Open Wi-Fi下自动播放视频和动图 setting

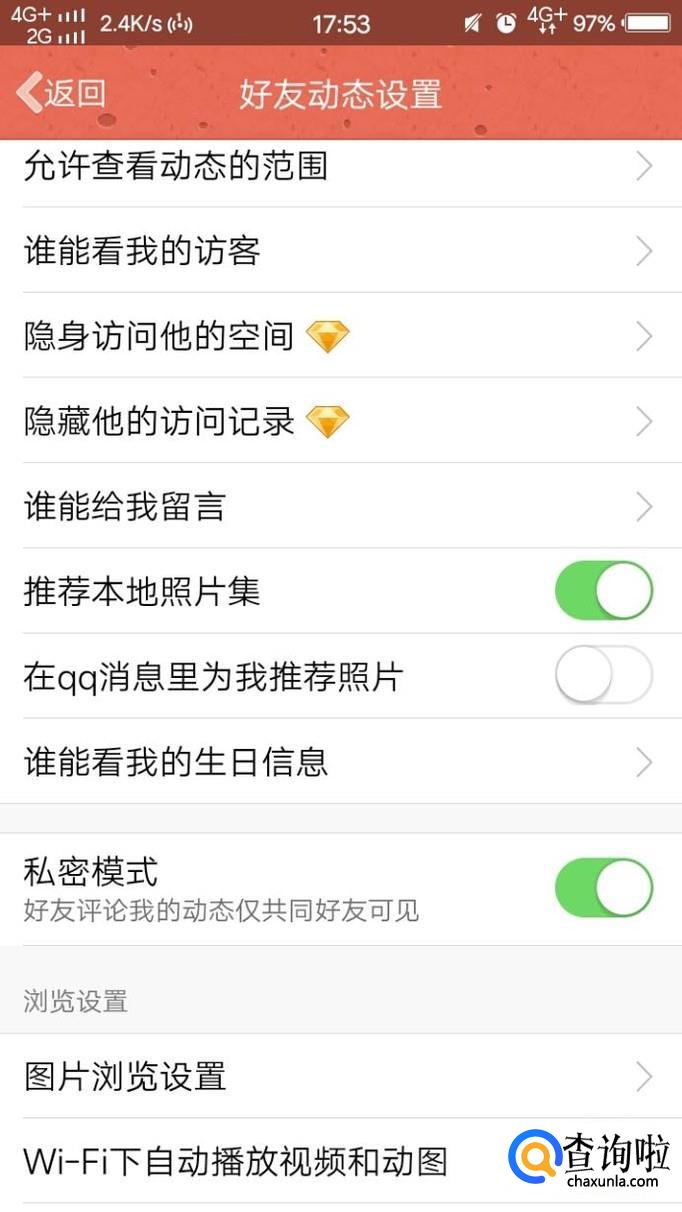tap(260, 1162)
